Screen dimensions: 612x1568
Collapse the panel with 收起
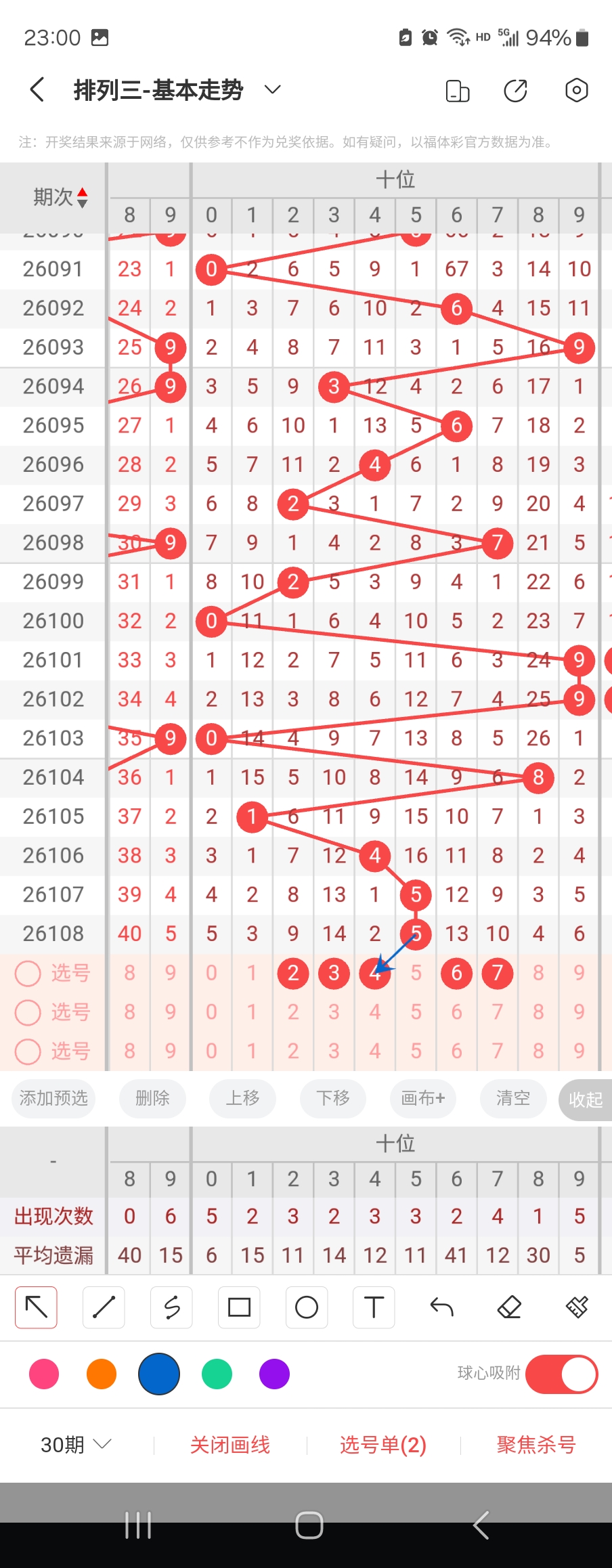point(586,1099)
